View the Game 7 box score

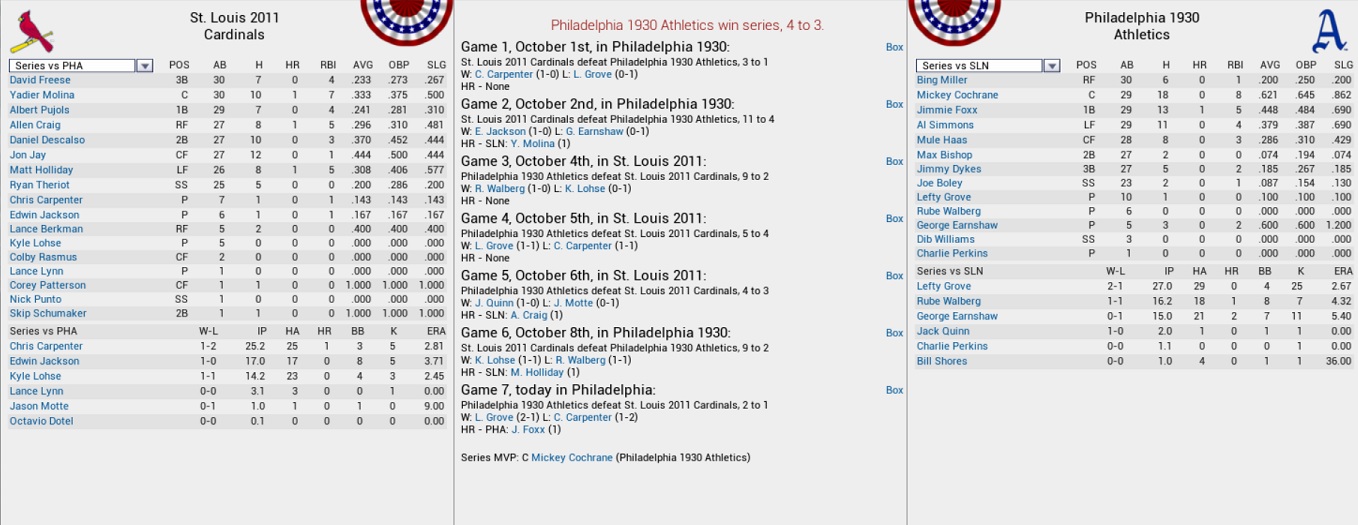click(x=894, y=390)
